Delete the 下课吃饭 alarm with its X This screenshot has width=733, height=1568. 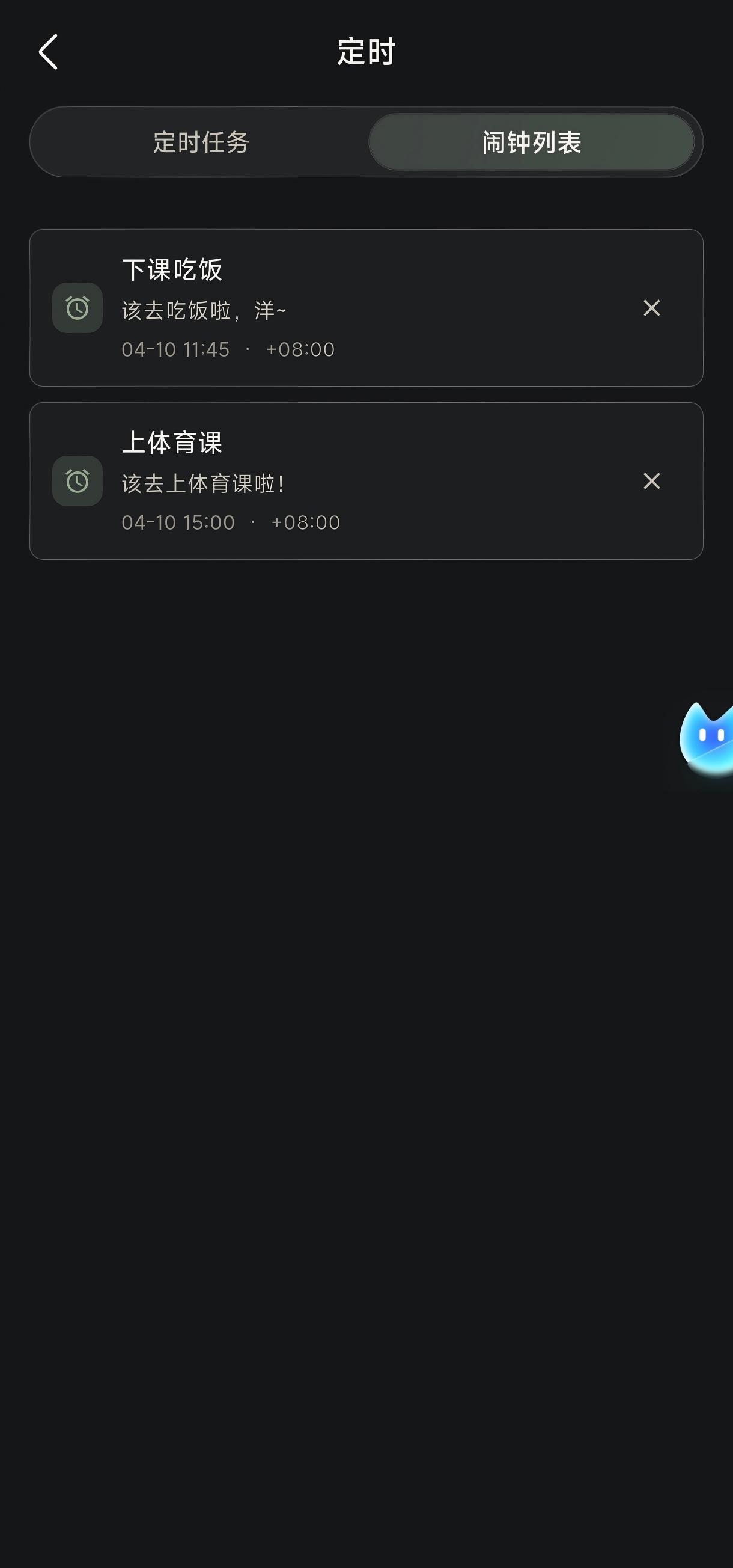click(x=651, y=308)
